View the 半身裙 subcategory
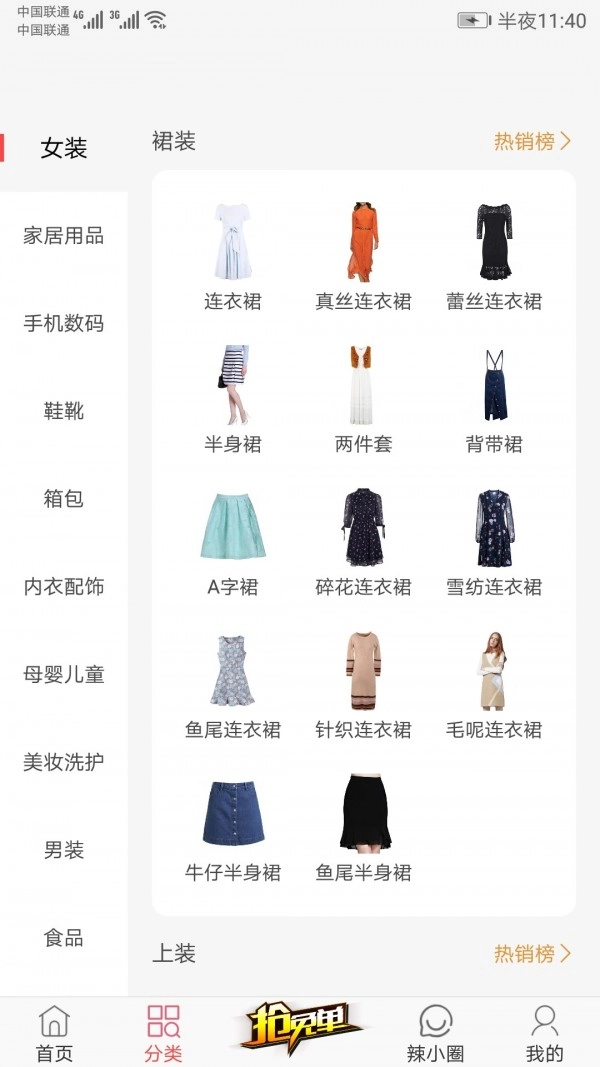The height and width of the screenshot is (1067, 600). point(232,399)
